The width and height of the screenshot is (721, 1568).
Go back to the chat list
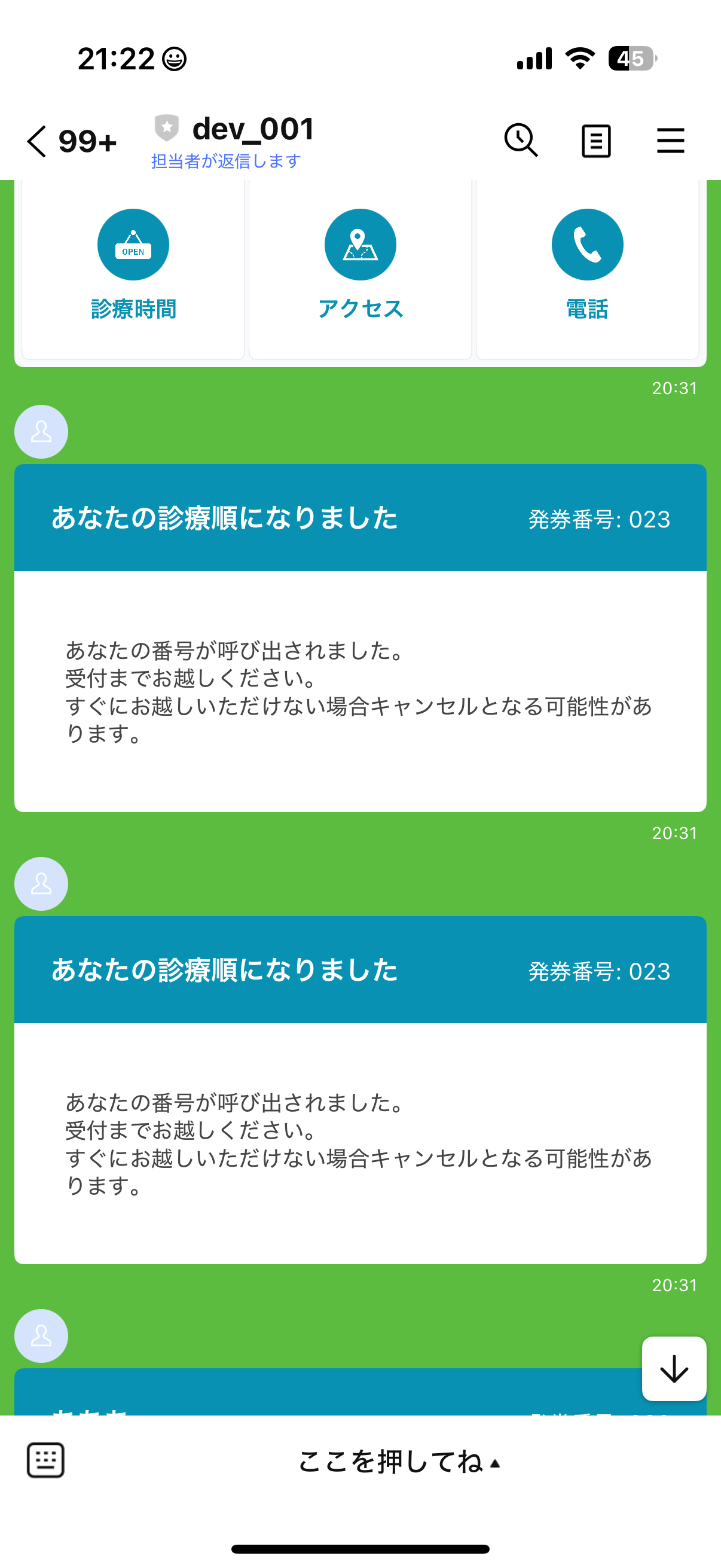38,141
